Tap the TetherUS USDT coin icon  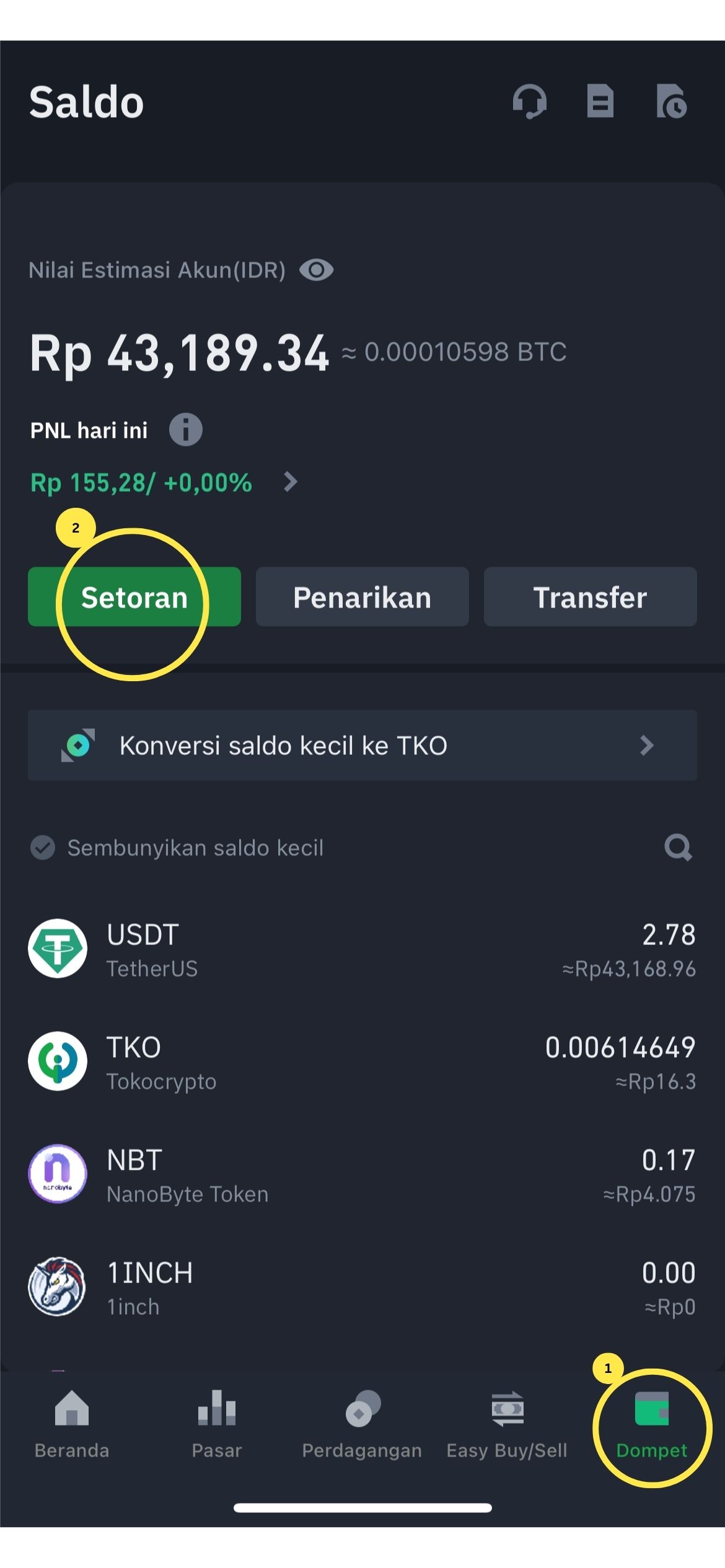[58, 949]
